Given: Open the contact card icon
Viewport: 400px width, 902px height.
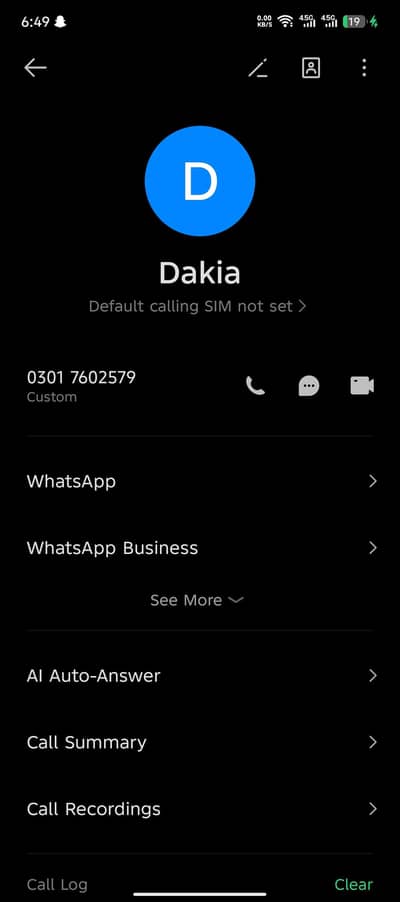Looking at the screenshot, I should [x=311, y=68].
